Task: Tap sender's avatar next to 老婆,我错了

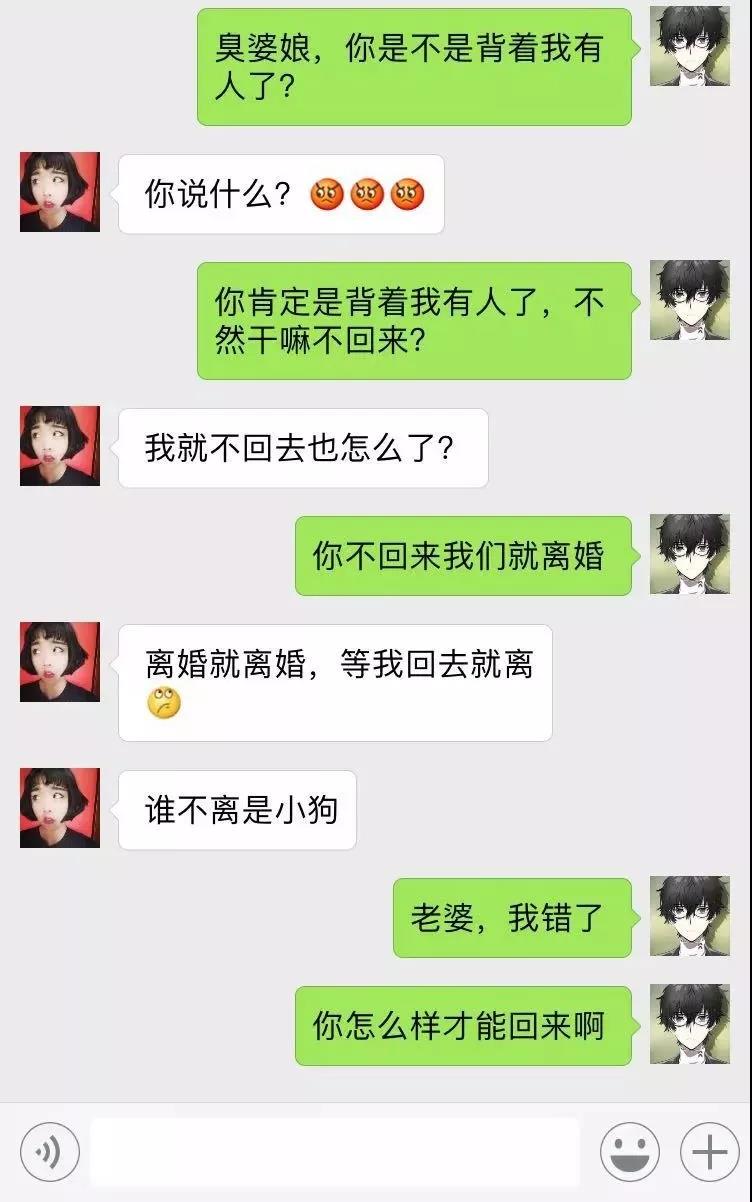Action: tap(690, 916)
